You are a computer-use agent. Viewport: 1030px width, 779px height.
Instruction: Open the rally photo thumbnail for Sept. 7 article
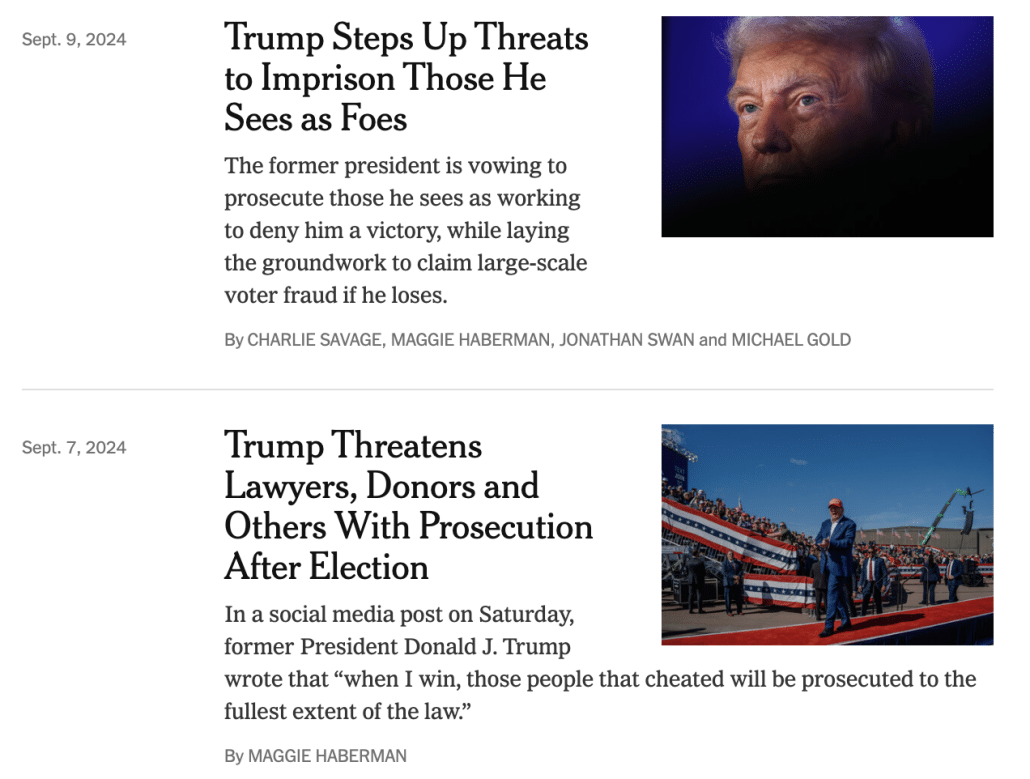pos(827,534)
